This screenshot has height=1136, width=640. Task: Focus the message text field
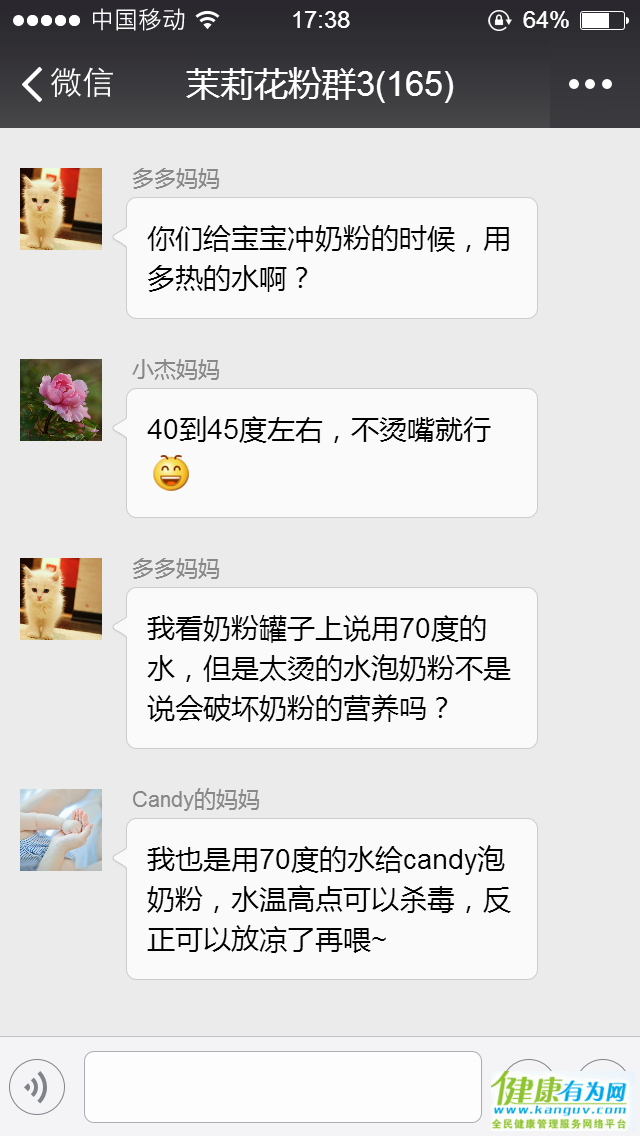coord(282,1087)
